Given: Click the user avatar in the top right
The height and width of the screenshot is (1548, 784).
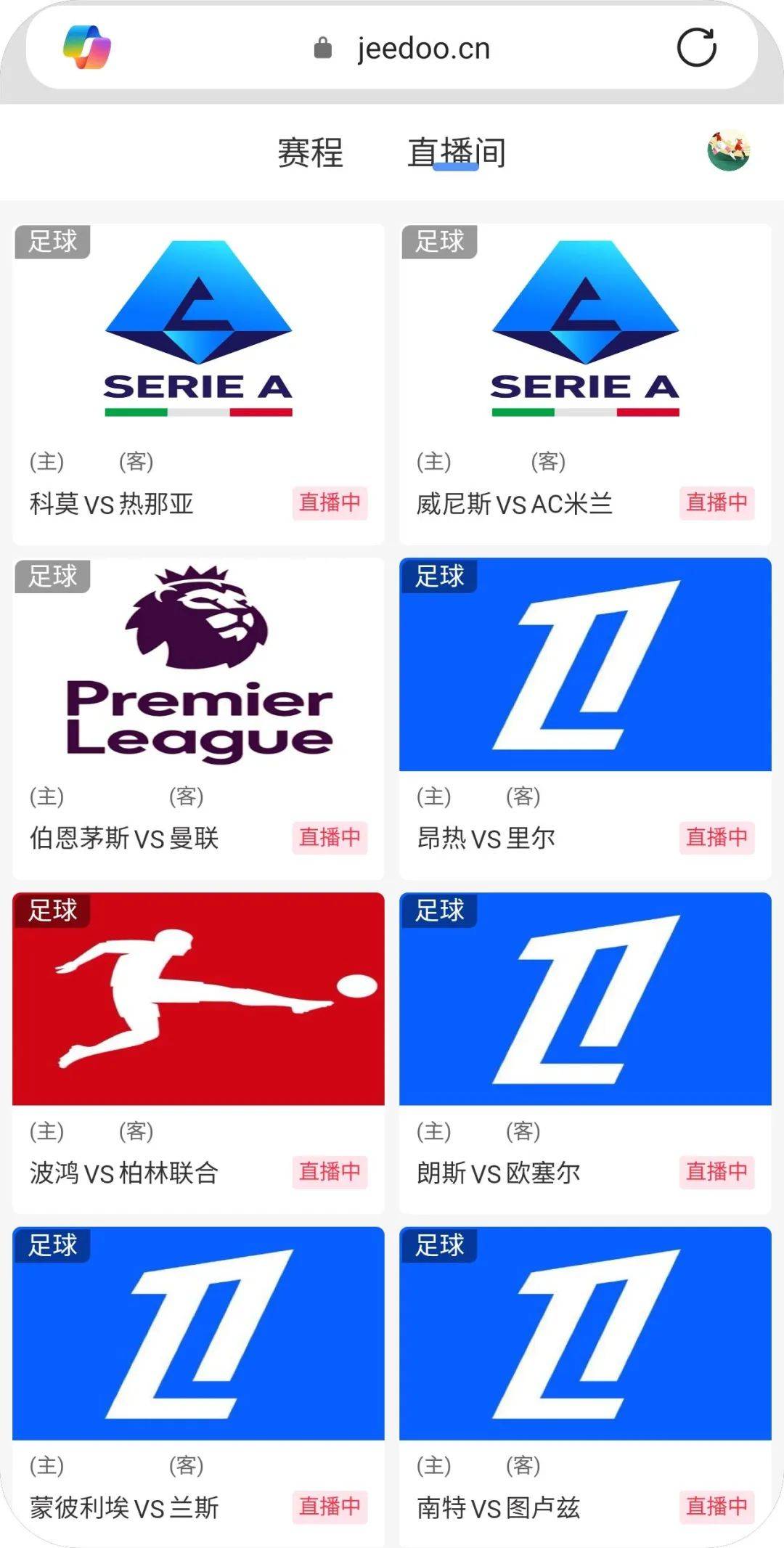Looking at the screenshot, I should (x=726, y=151).
